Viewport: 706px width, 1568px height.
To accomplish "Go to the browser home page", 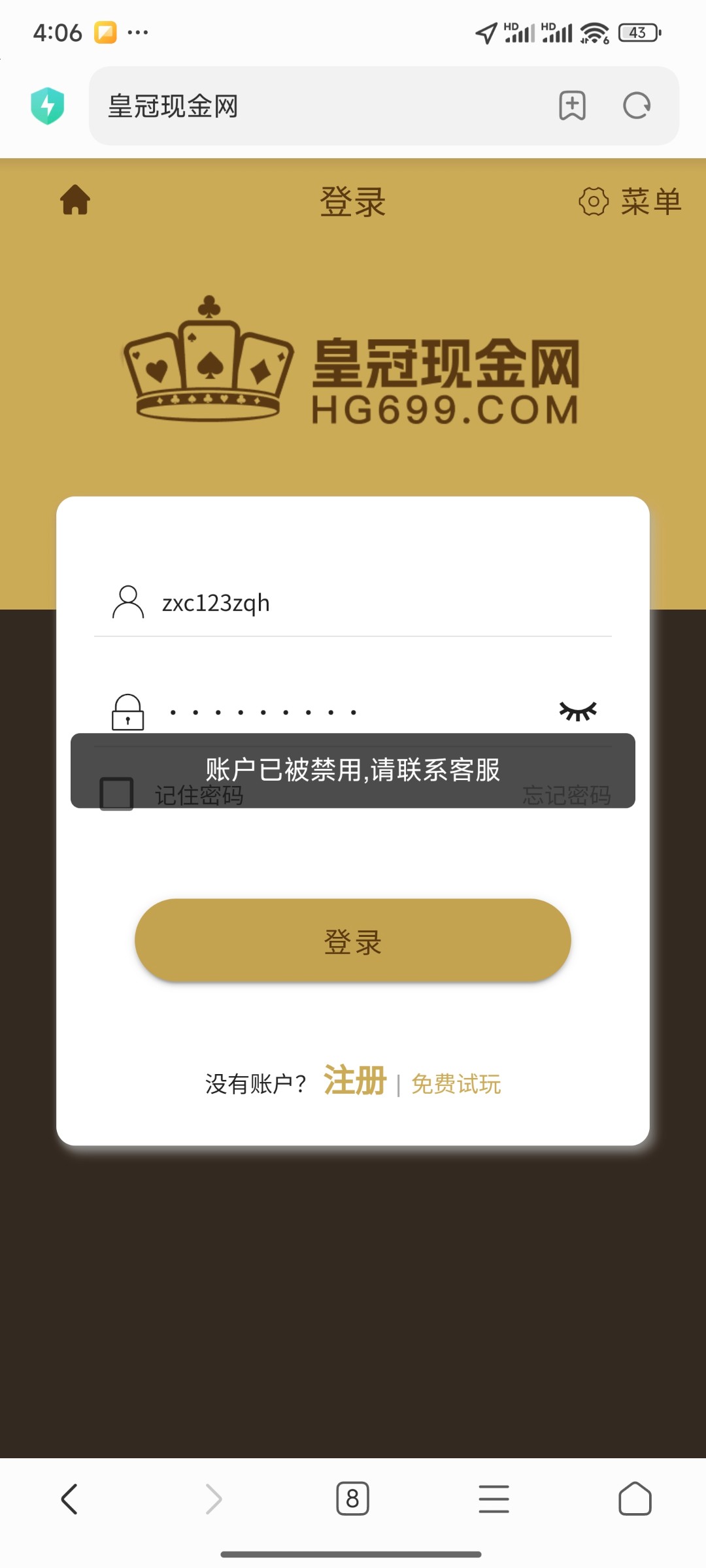I will [x=635, y=1499].
